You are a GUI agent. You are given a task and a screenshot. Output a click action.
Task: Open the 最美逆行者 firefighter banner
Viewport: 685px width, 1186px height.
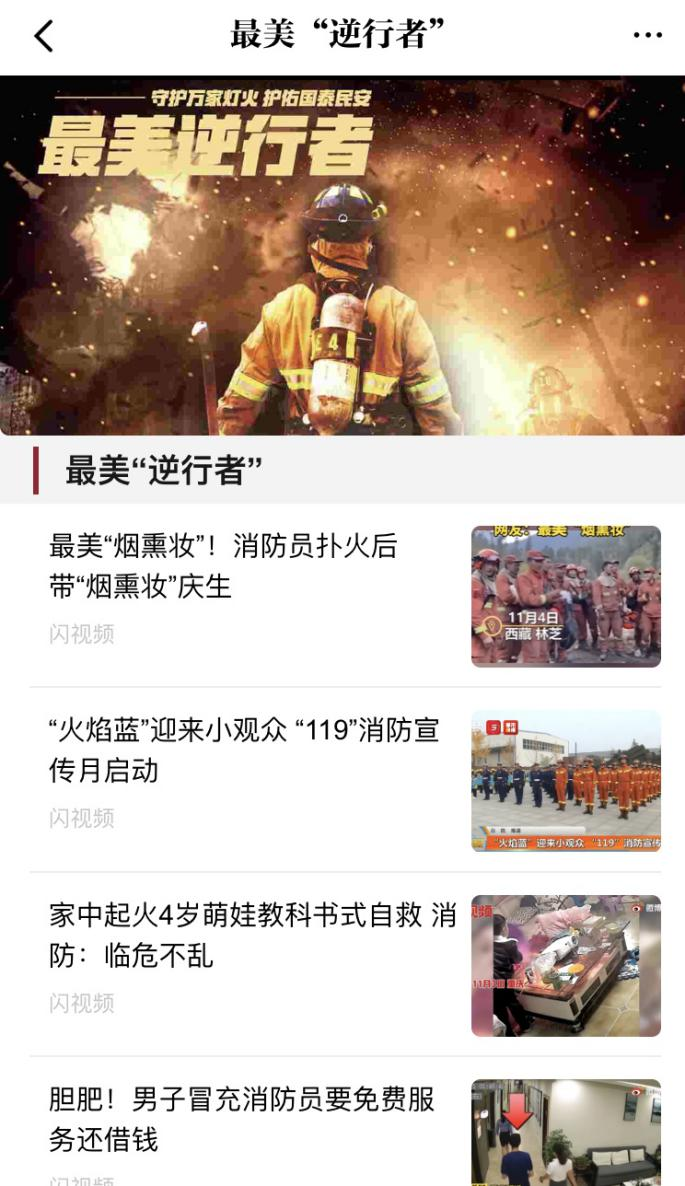tap(342, 255)
